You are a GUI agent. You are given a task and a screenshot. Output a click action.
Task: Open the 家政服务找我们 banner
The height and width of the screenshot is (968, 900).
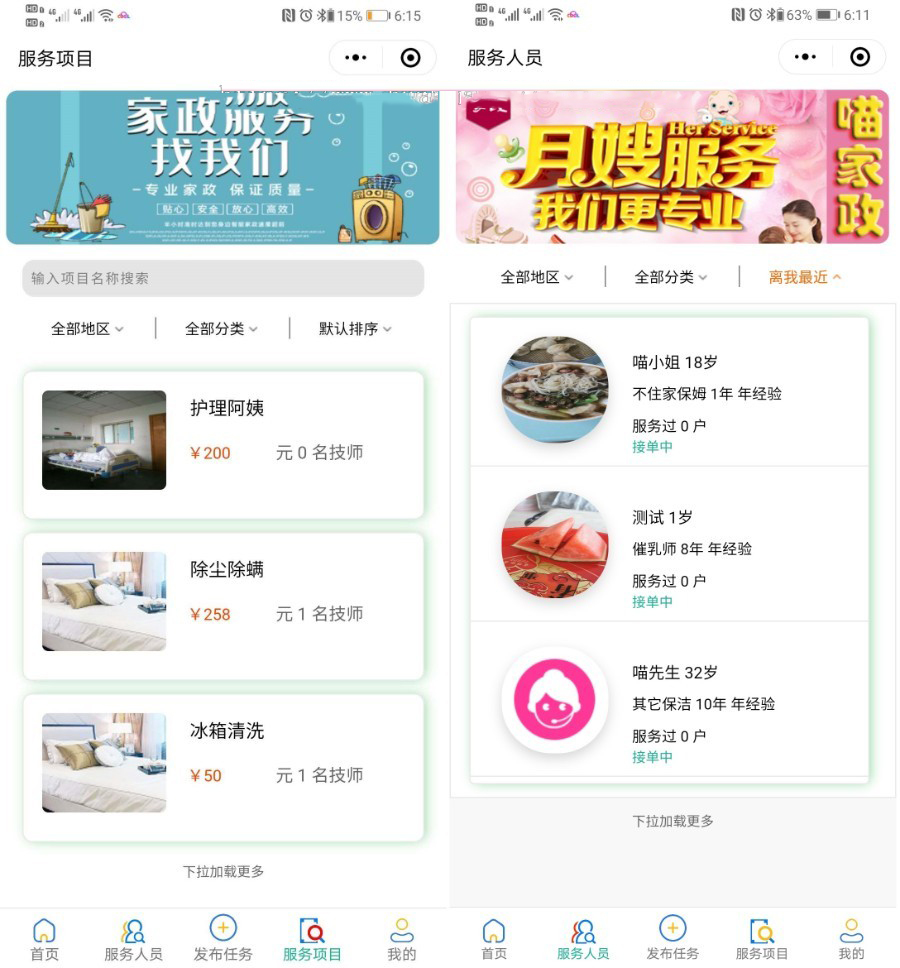click(223, 167)
